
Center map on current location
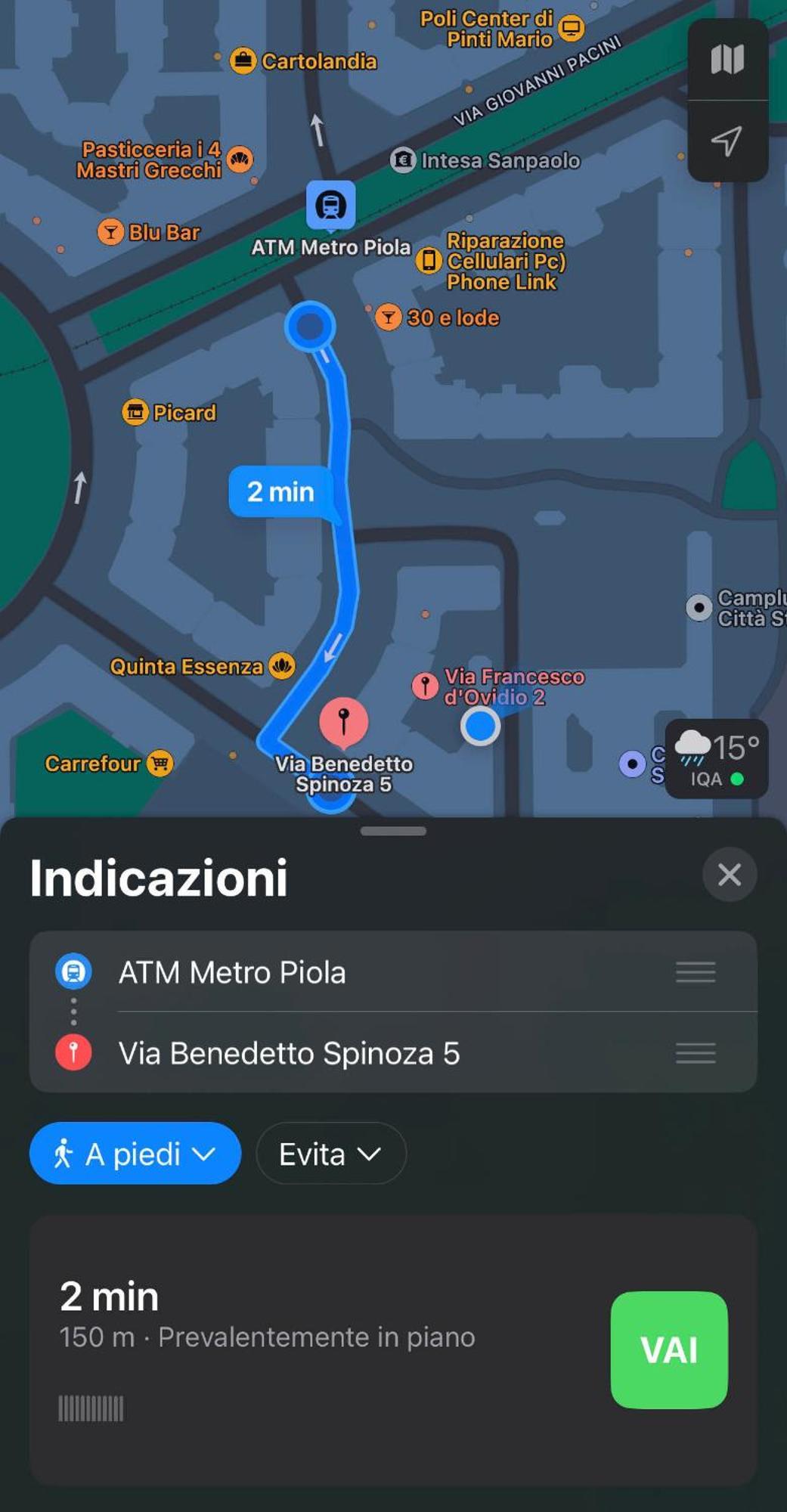[x=727, y=141]
